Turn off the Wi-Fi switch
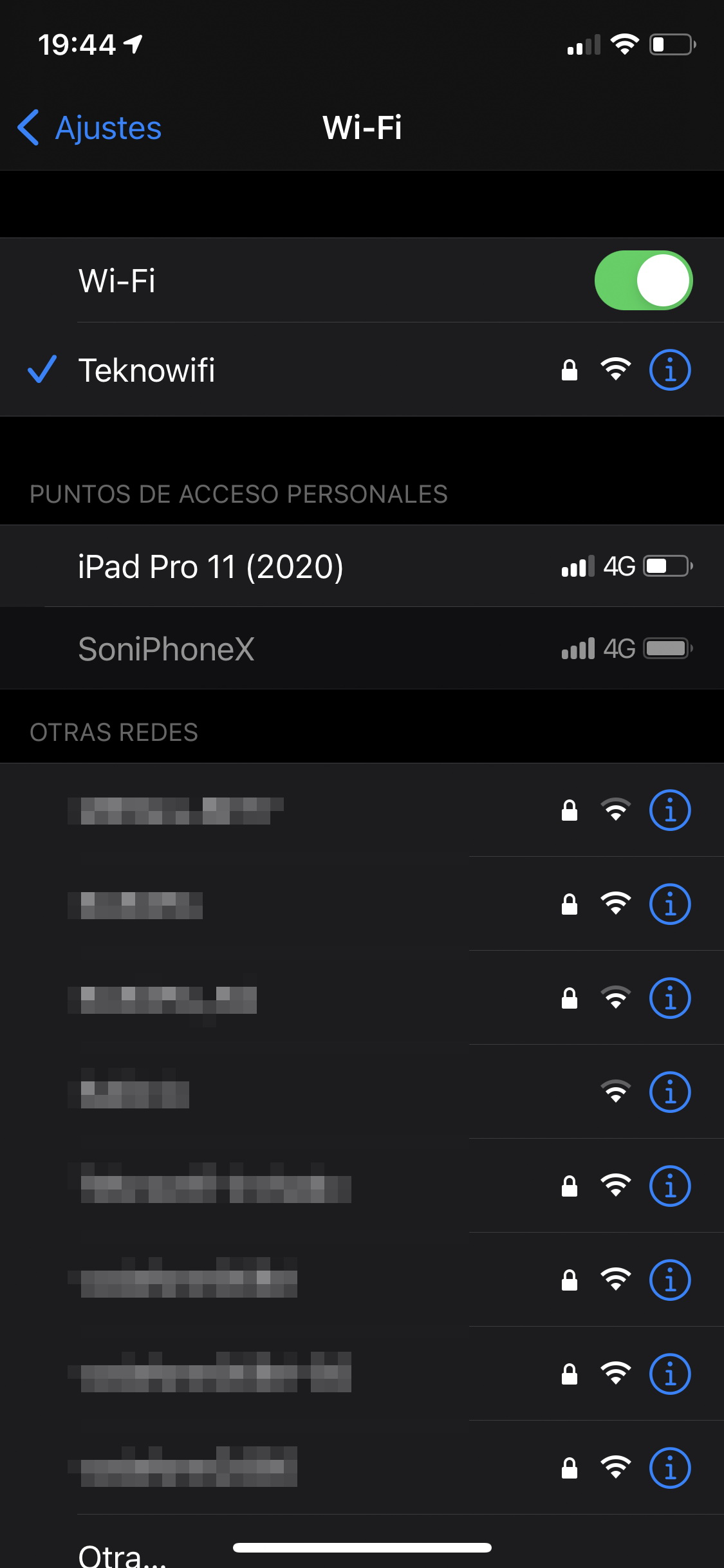The image size is (724, 1568). coord(643,280)
